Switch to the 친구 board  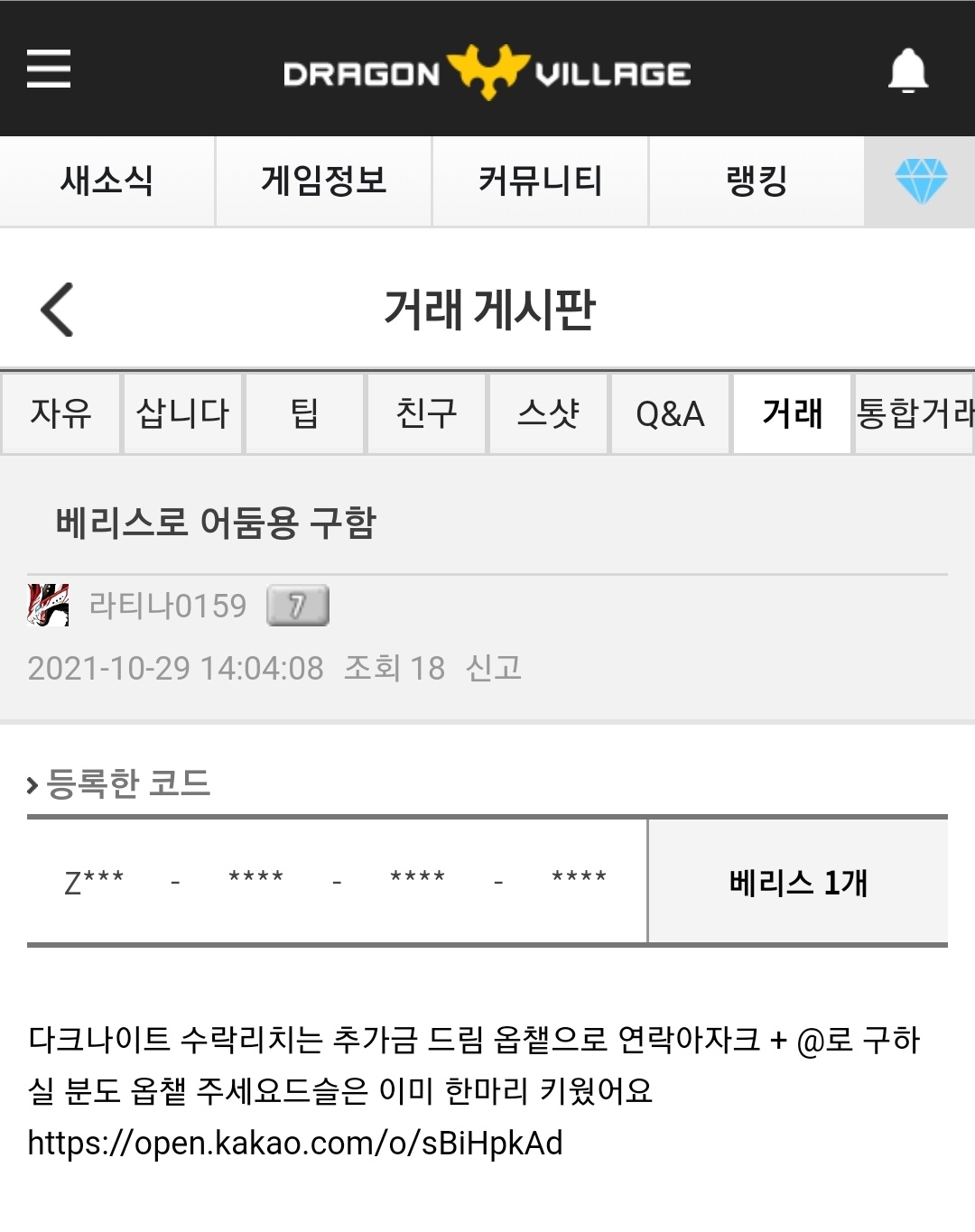coord(426,413)
